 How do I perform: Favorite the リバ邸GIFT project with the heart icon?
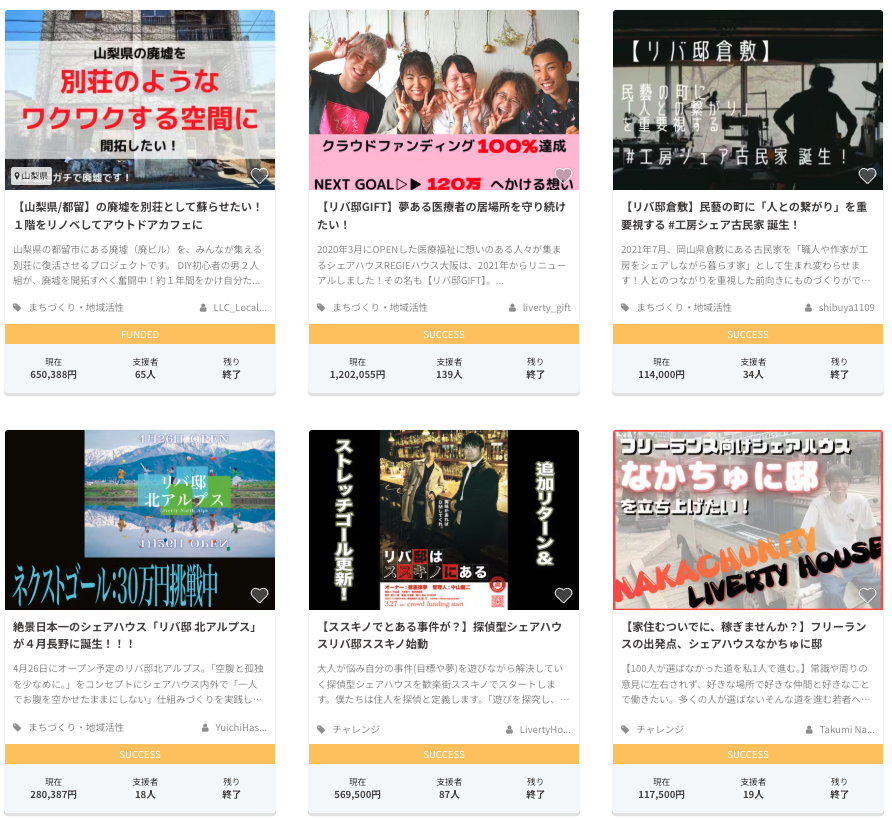click(x=563, y=176)
